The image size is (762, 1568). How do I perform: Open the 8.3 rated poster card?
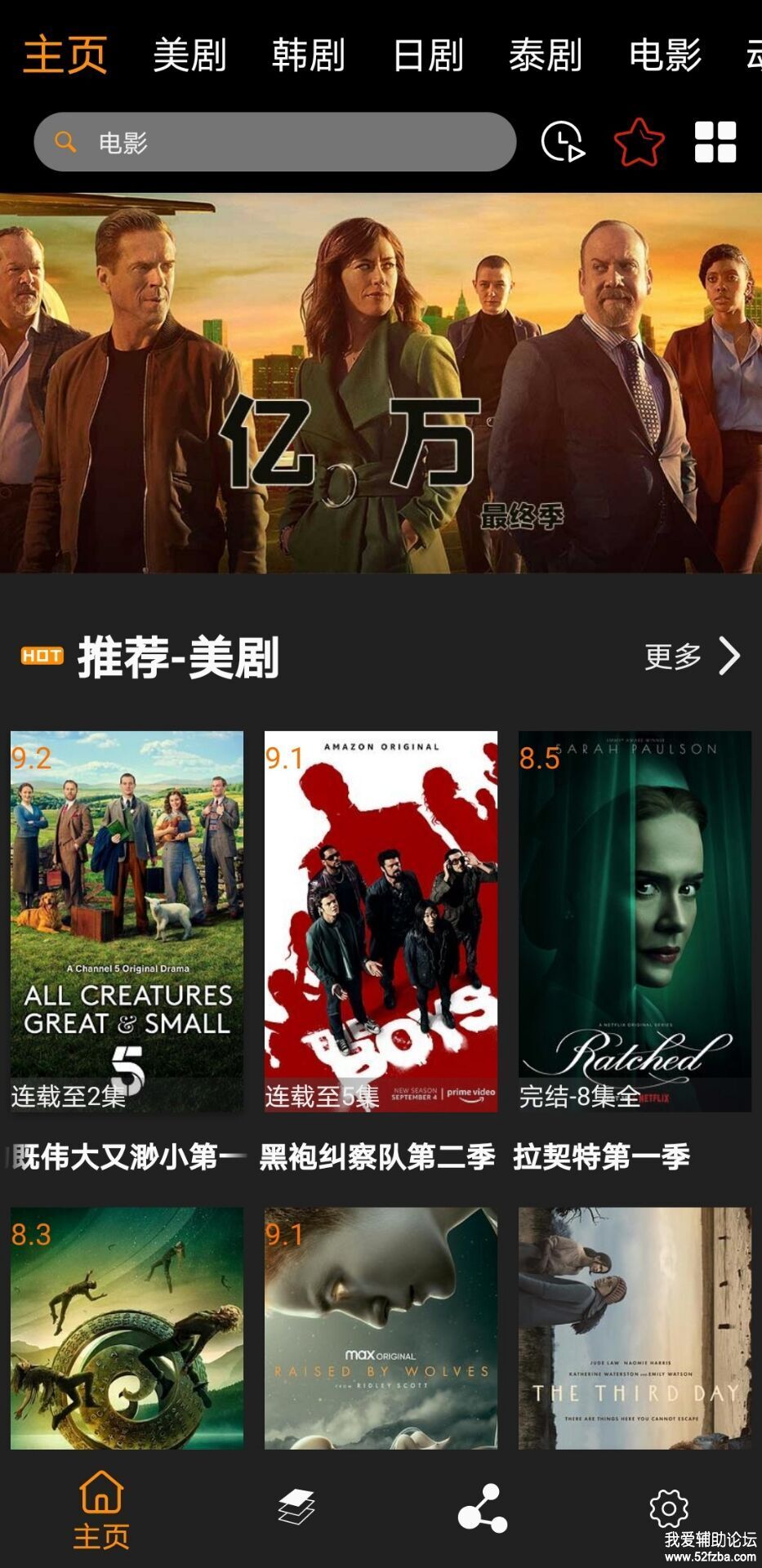click(x=127, y=1328)
